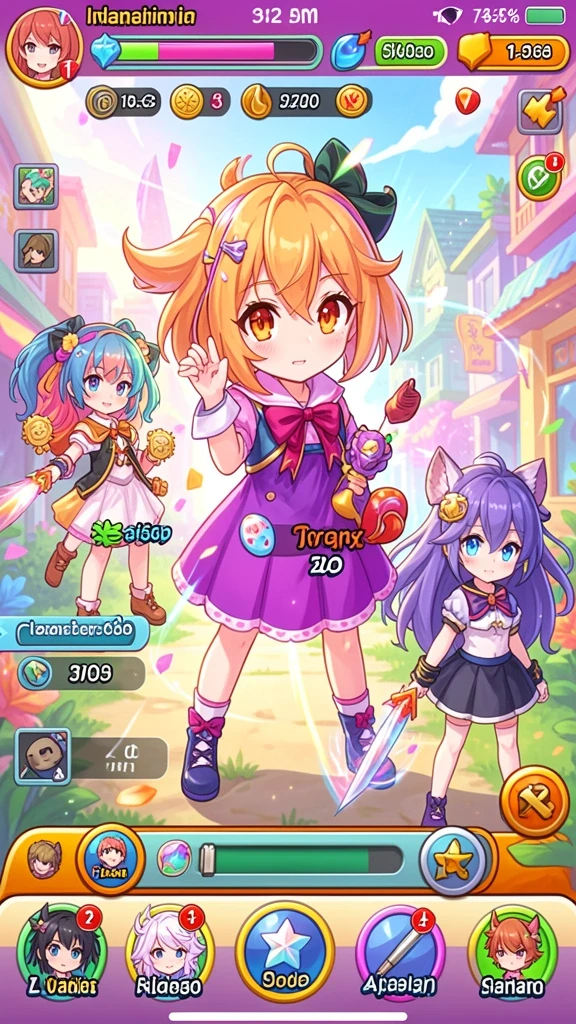Tap the orange round tools button
576x1024 pixels.
[534, 801]
